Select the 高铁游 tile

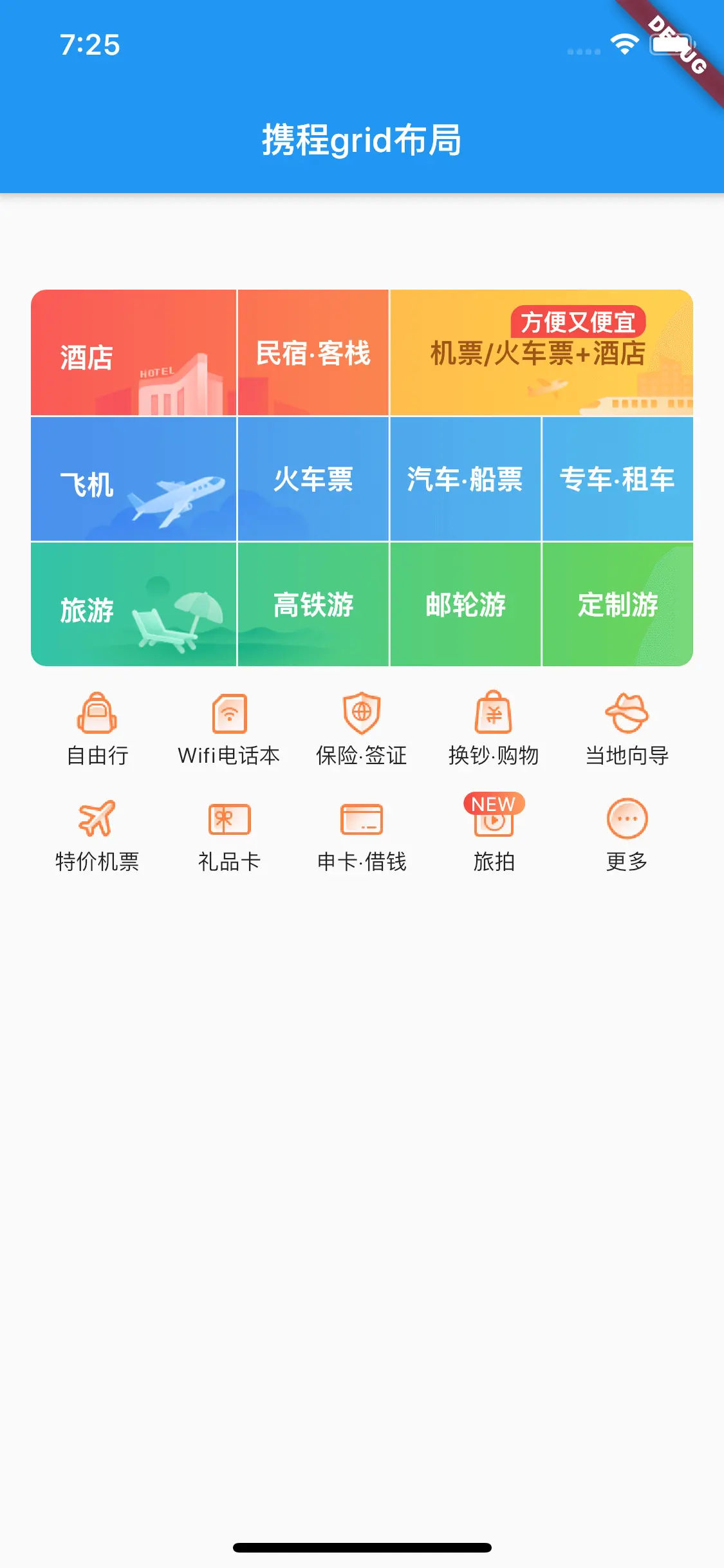pos(313,605)
